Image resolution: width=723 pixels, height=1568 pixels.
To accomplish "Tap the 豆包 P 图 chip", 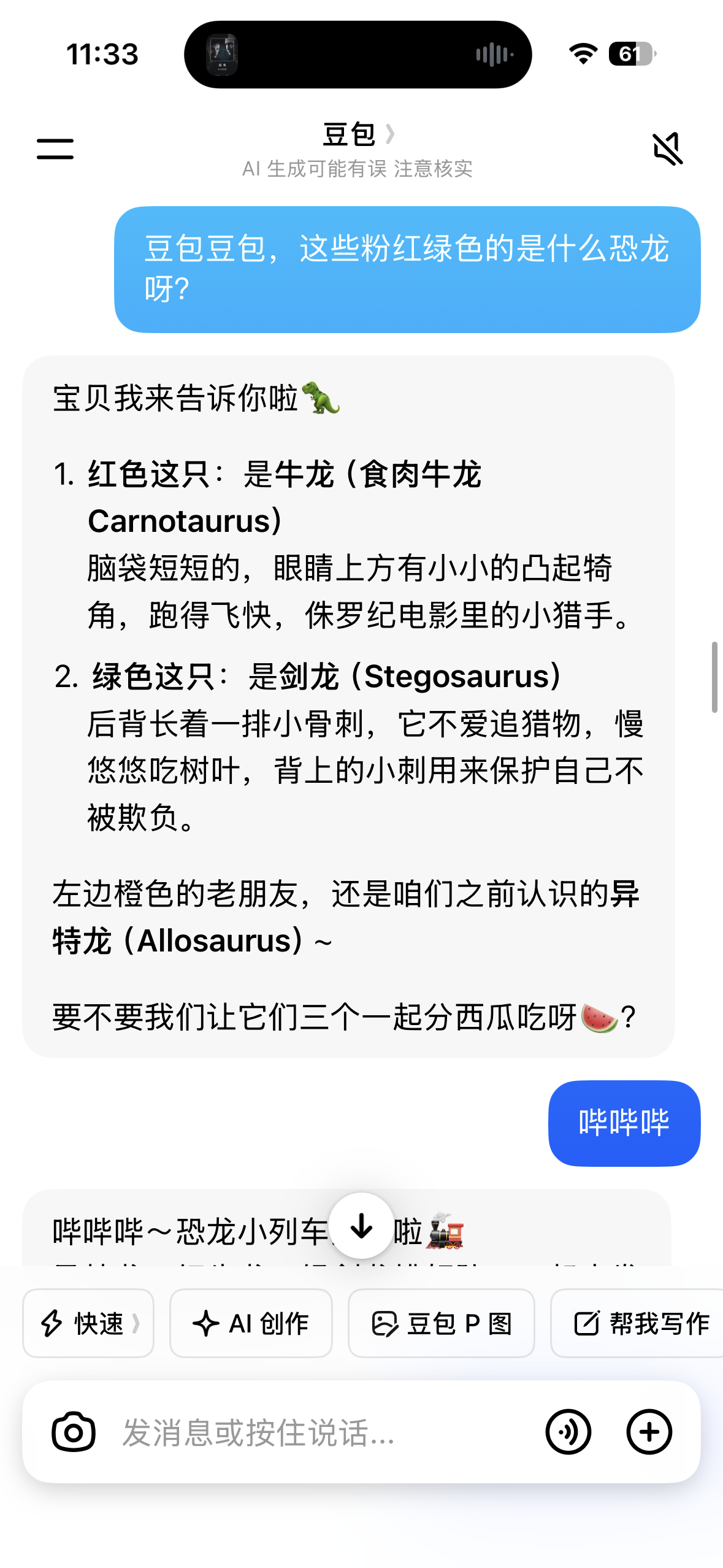I will [x=442, y=1323].
